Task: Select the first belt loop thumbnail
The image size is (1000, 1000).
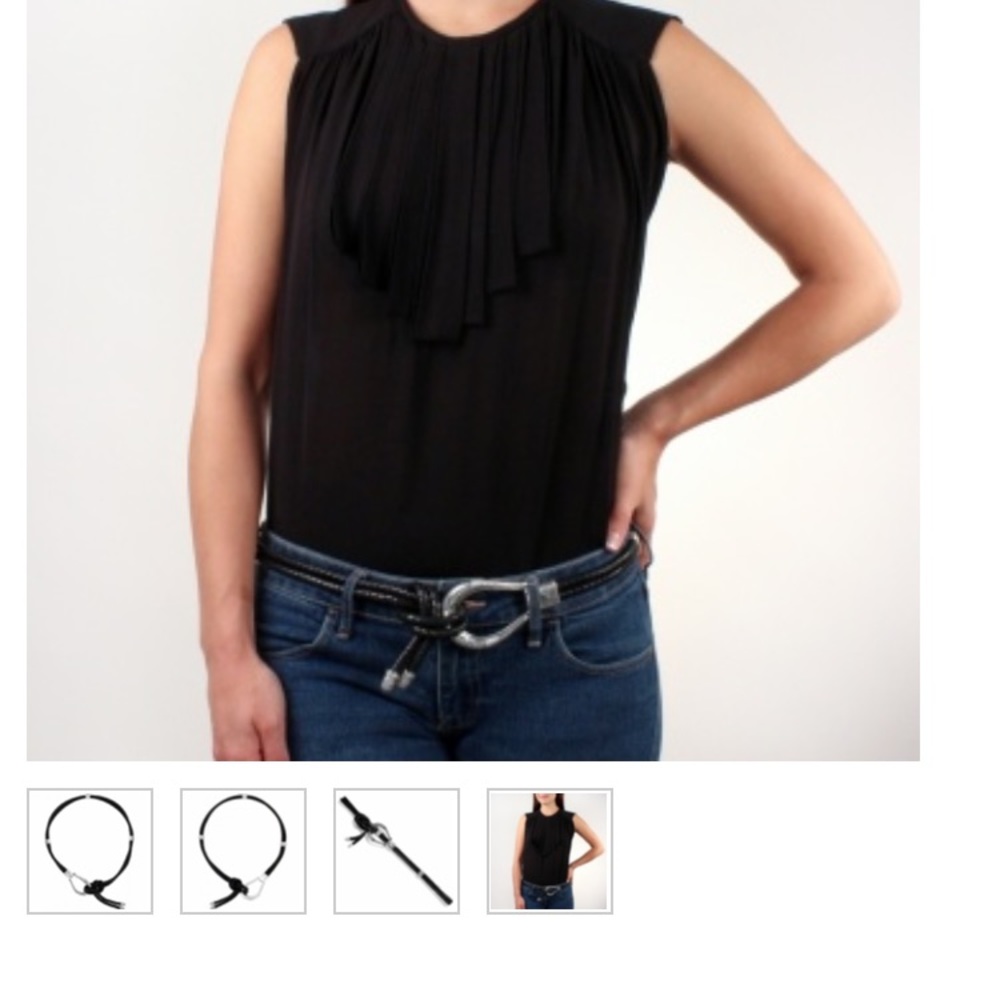Action: pyautogui.click(x=90, y=851)
